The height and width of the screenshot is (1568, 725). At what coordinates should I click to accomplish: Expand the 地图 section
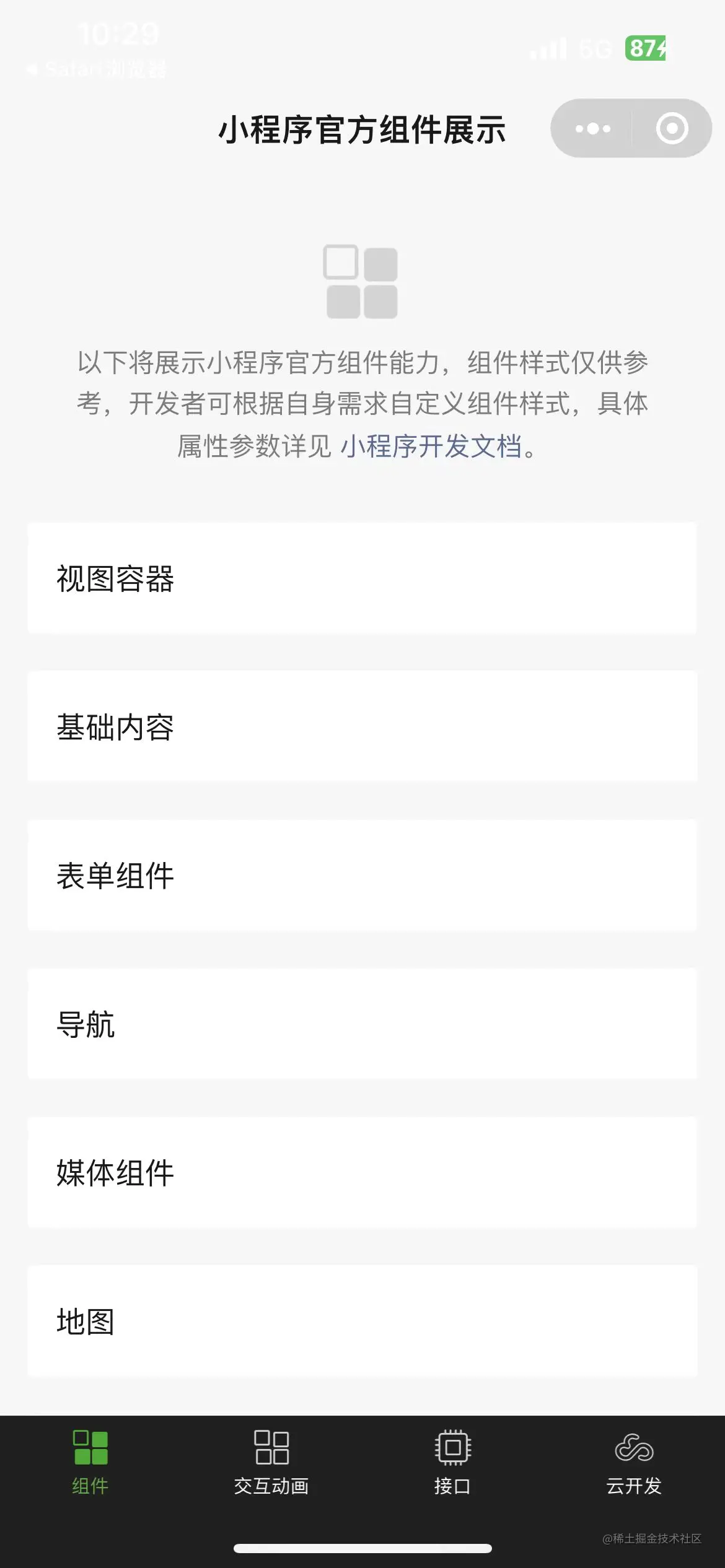coord(362,1322)
